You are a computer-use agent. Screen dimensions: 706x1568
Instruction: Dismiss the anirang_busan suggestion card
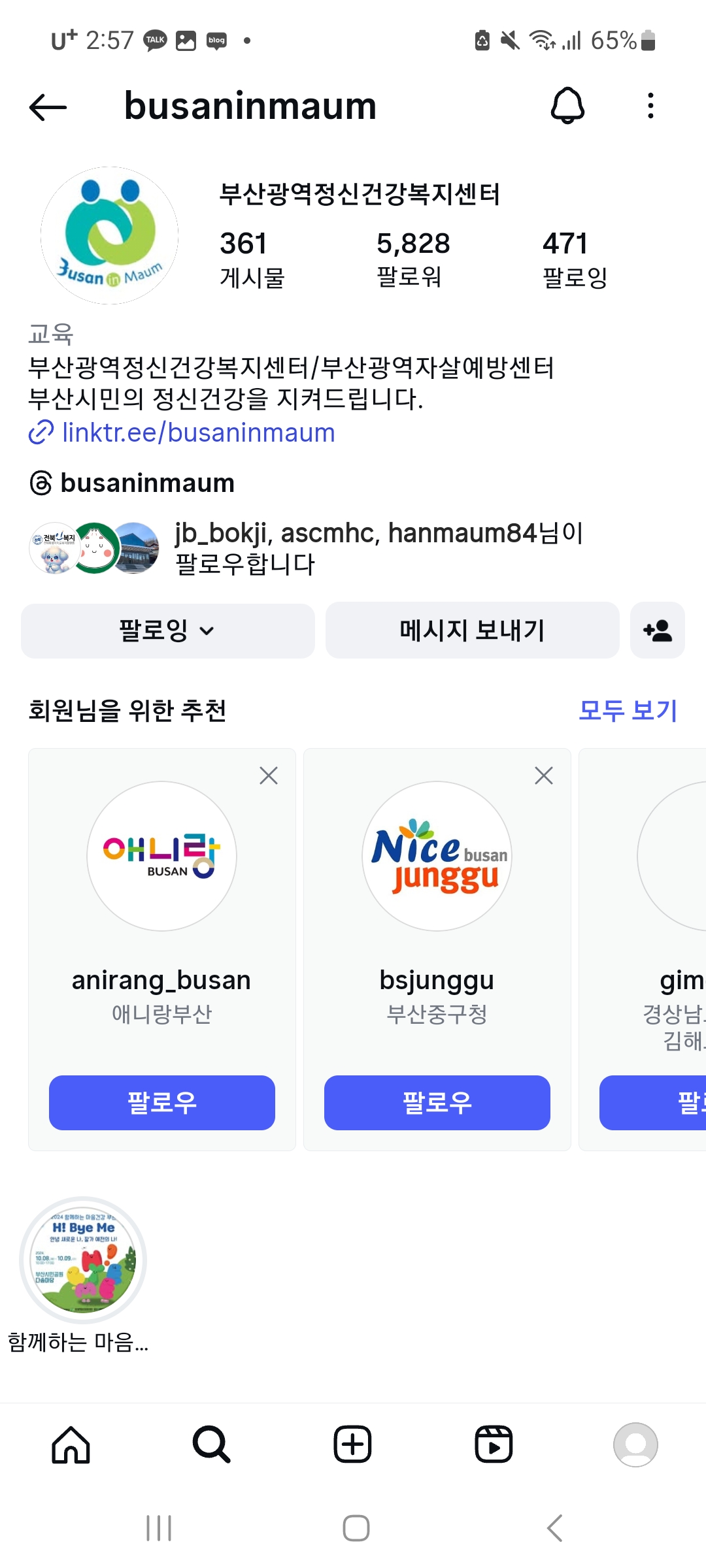tap(269, 776)
